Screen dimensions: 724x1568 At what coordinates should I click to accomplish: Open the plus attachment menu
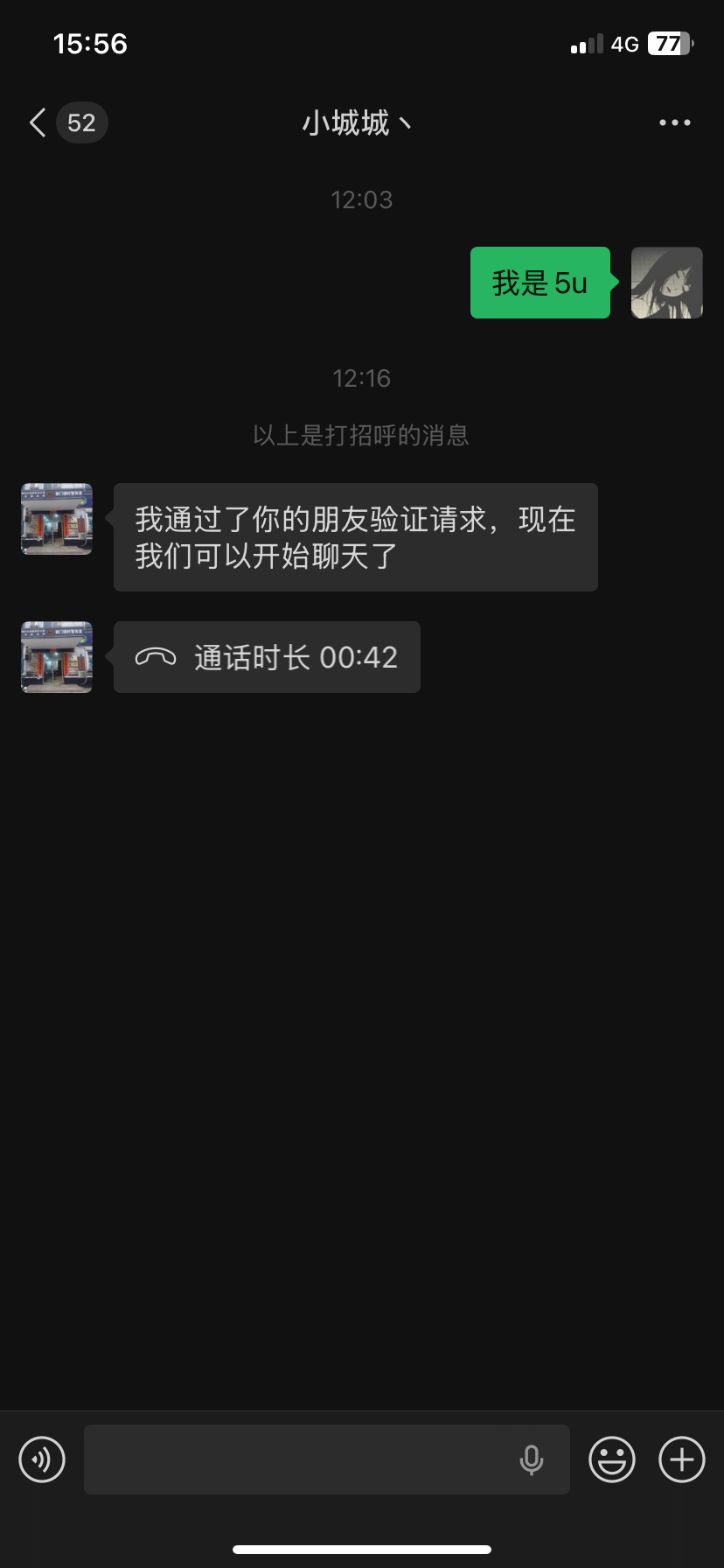click(681, 1459)
